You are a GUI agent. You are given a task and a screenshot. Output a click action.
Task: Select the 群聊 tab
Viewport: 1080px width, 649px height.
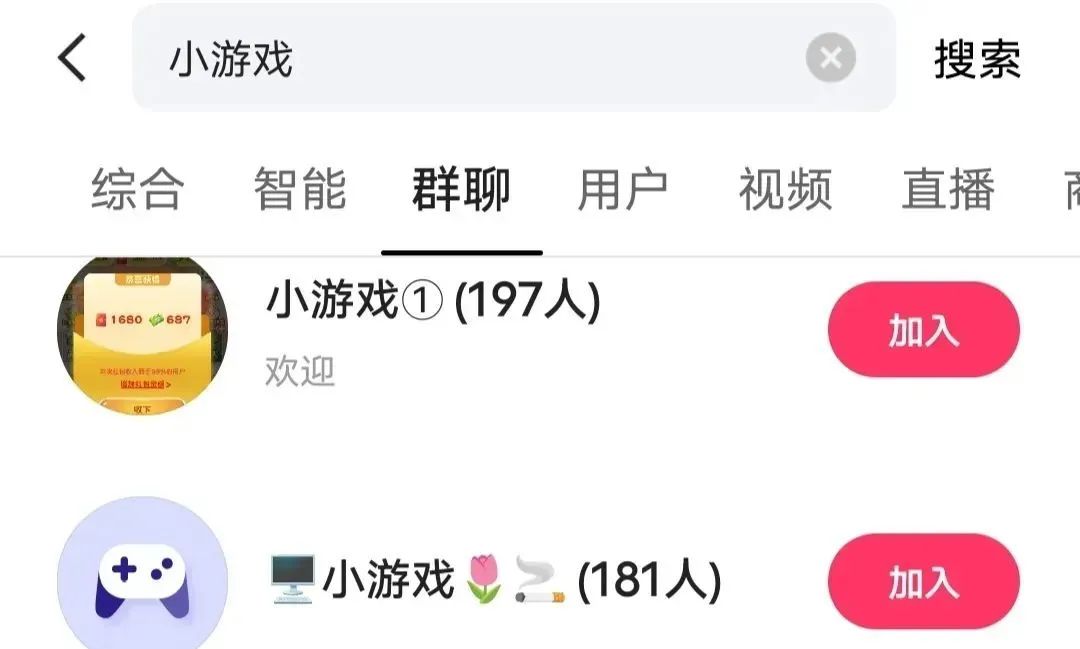pyautogui.click(x=461, y=190)
